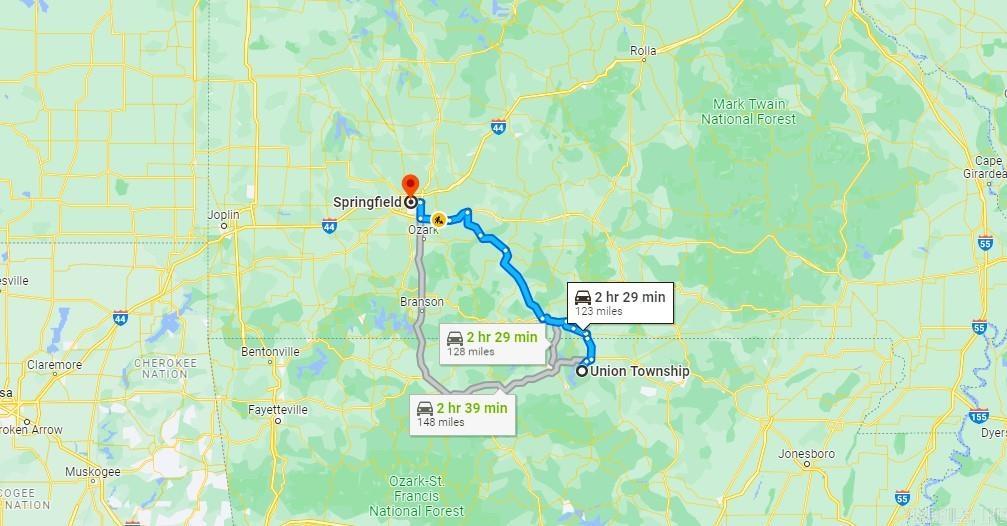Tap the Springfield destination pin
The width and height of the screenshot is (1007, 526).
409,186
